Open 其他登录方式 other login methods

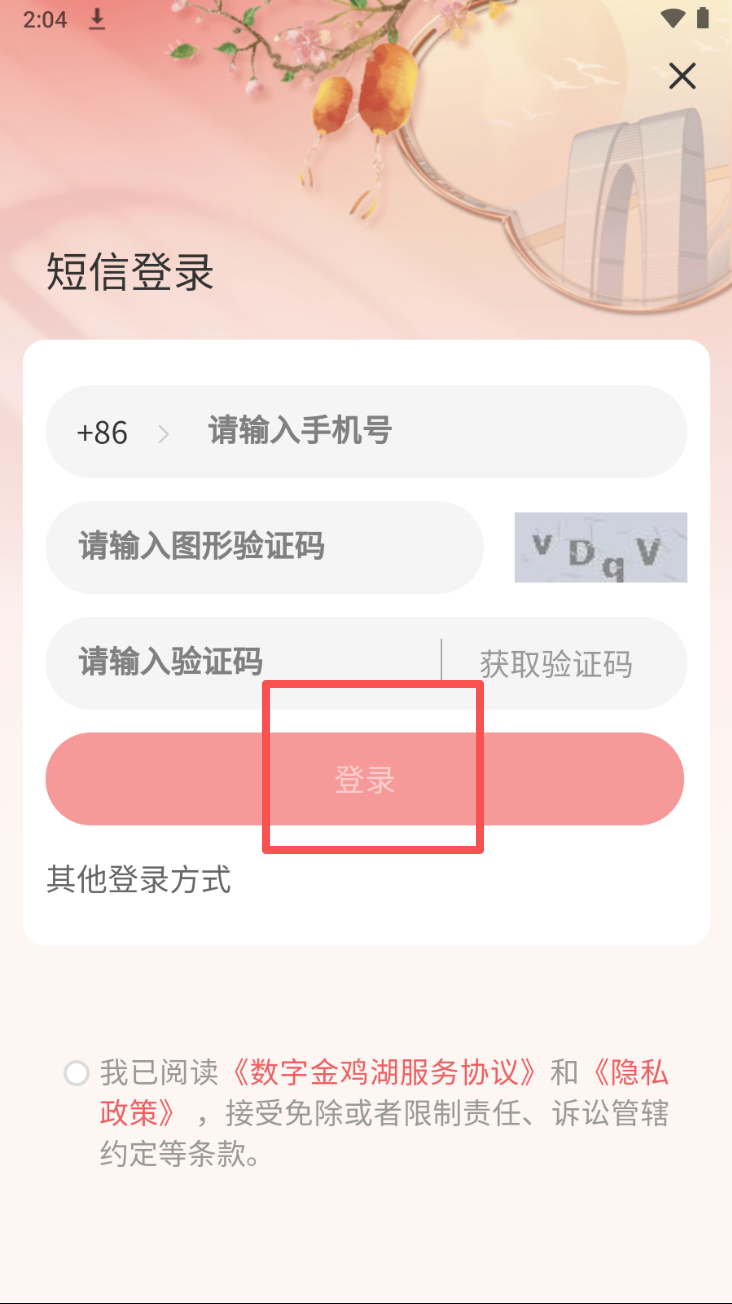point(138,880)
